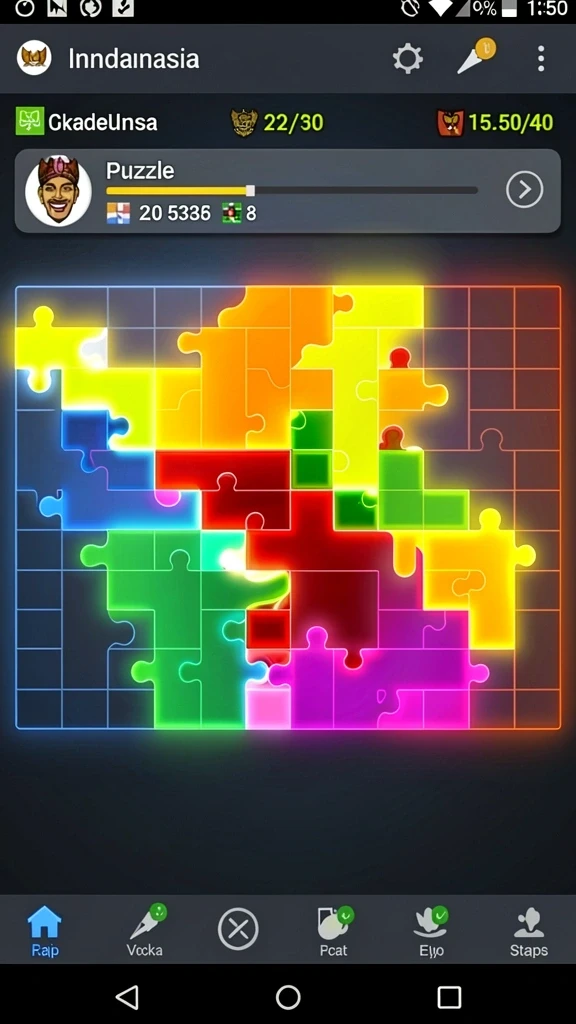Tap the system home button
Image resolution: width=576 pixels, height=1024 pixels.
click(288, 997)
